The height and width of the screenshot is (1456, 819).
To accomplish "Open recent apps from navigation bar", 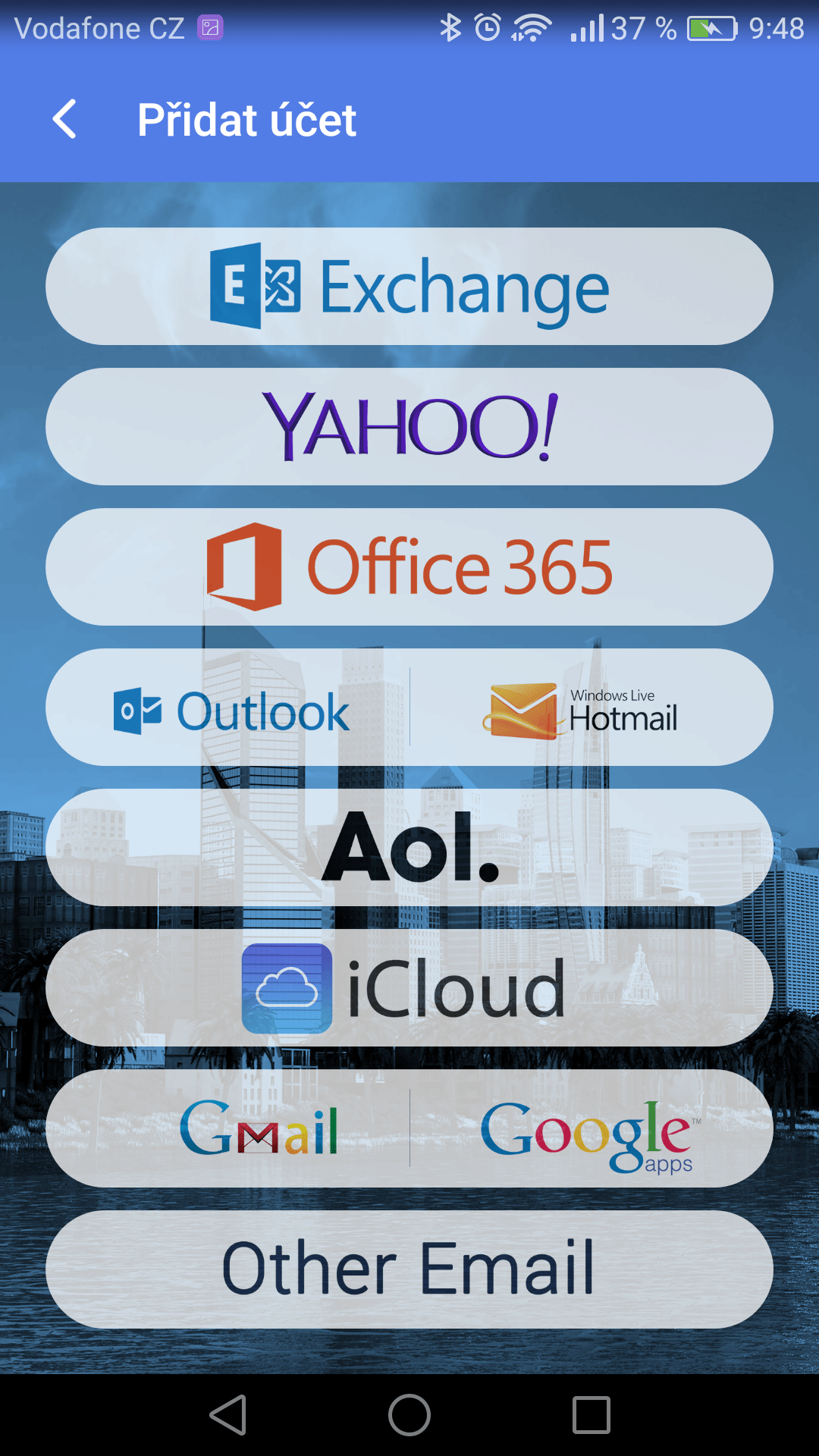I will (x=591, y=1415).
